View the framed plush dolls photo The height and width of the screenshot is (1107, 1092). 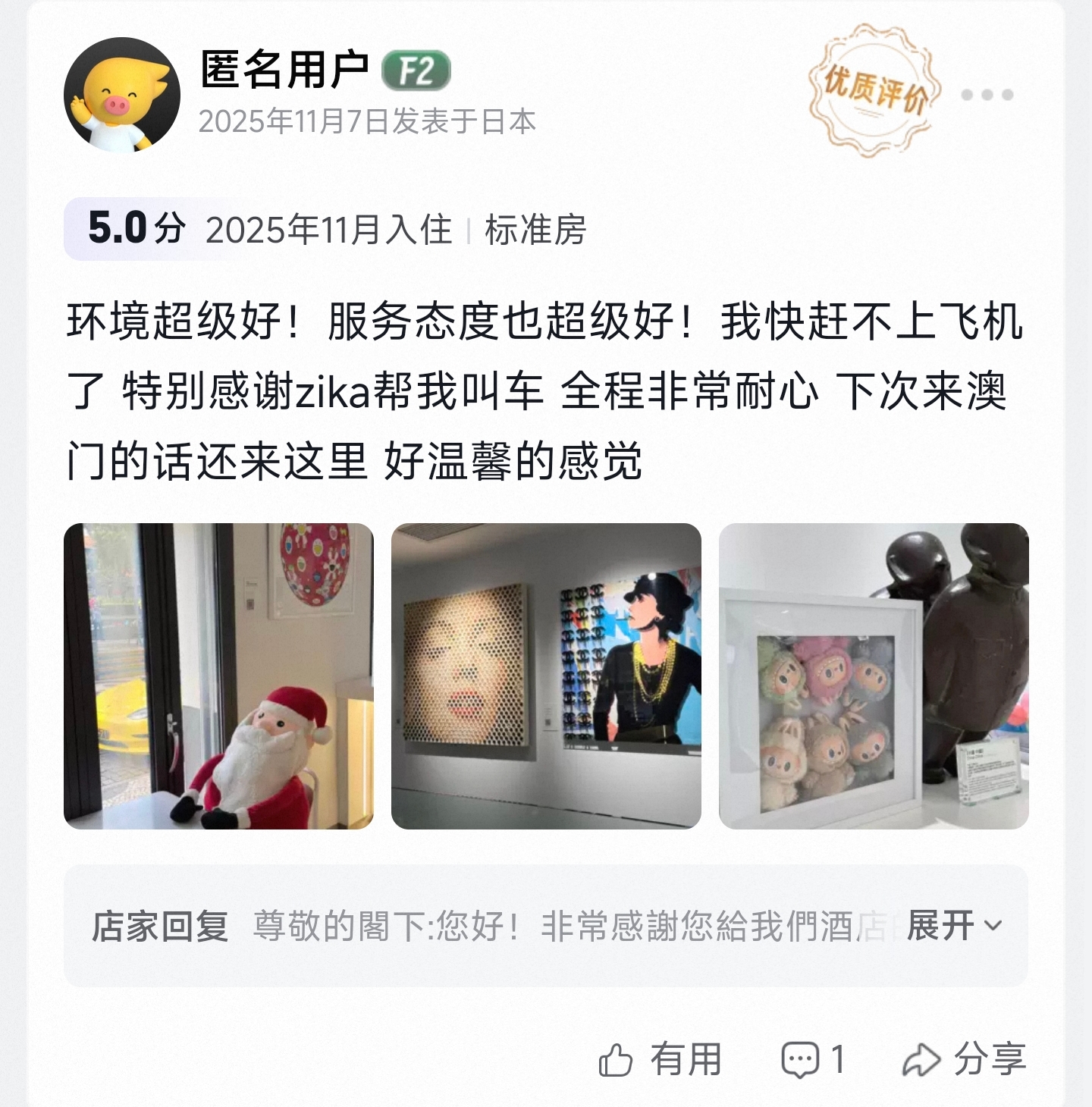click(874, 676)
